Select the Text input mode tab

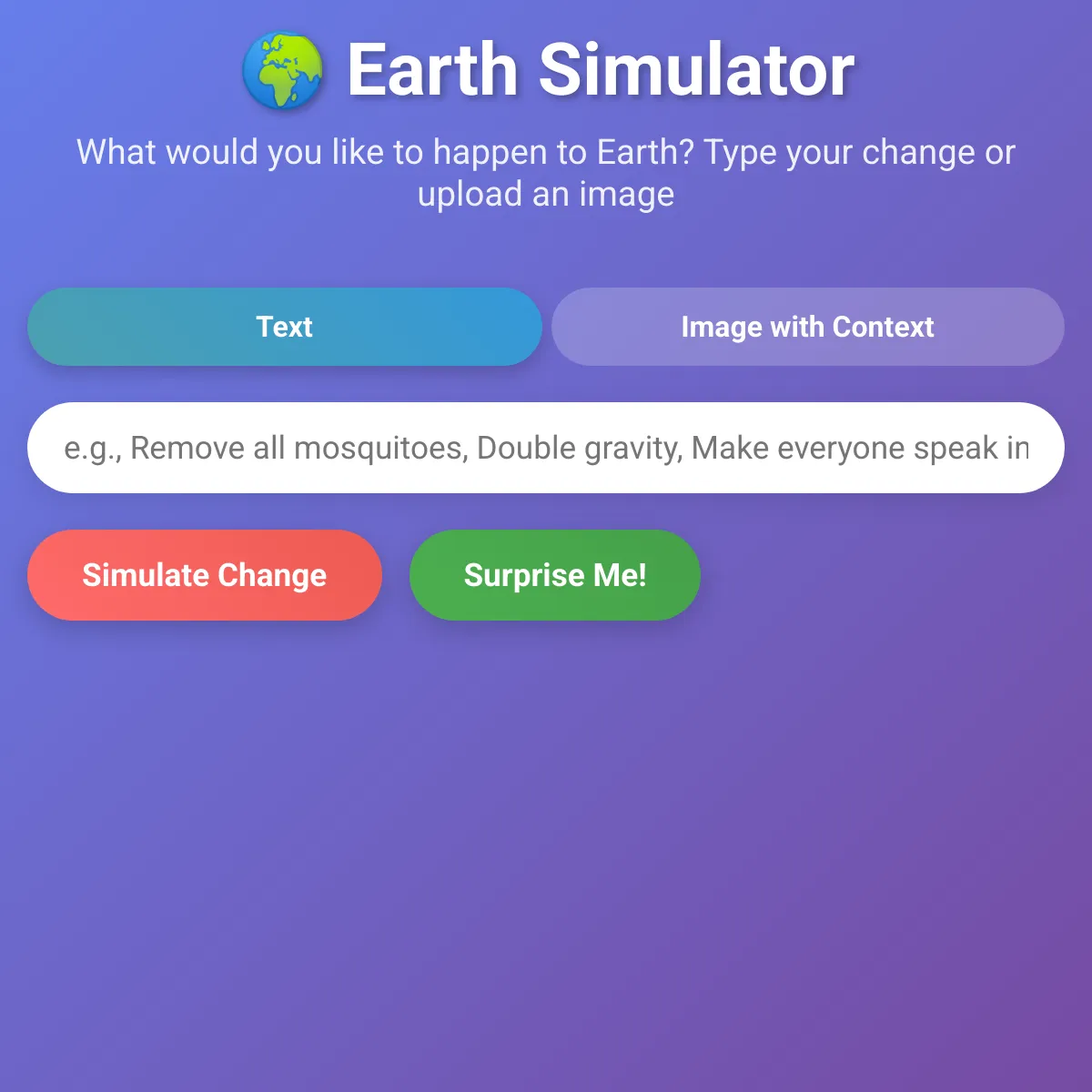pyautogui.click(x=285, y=327)
